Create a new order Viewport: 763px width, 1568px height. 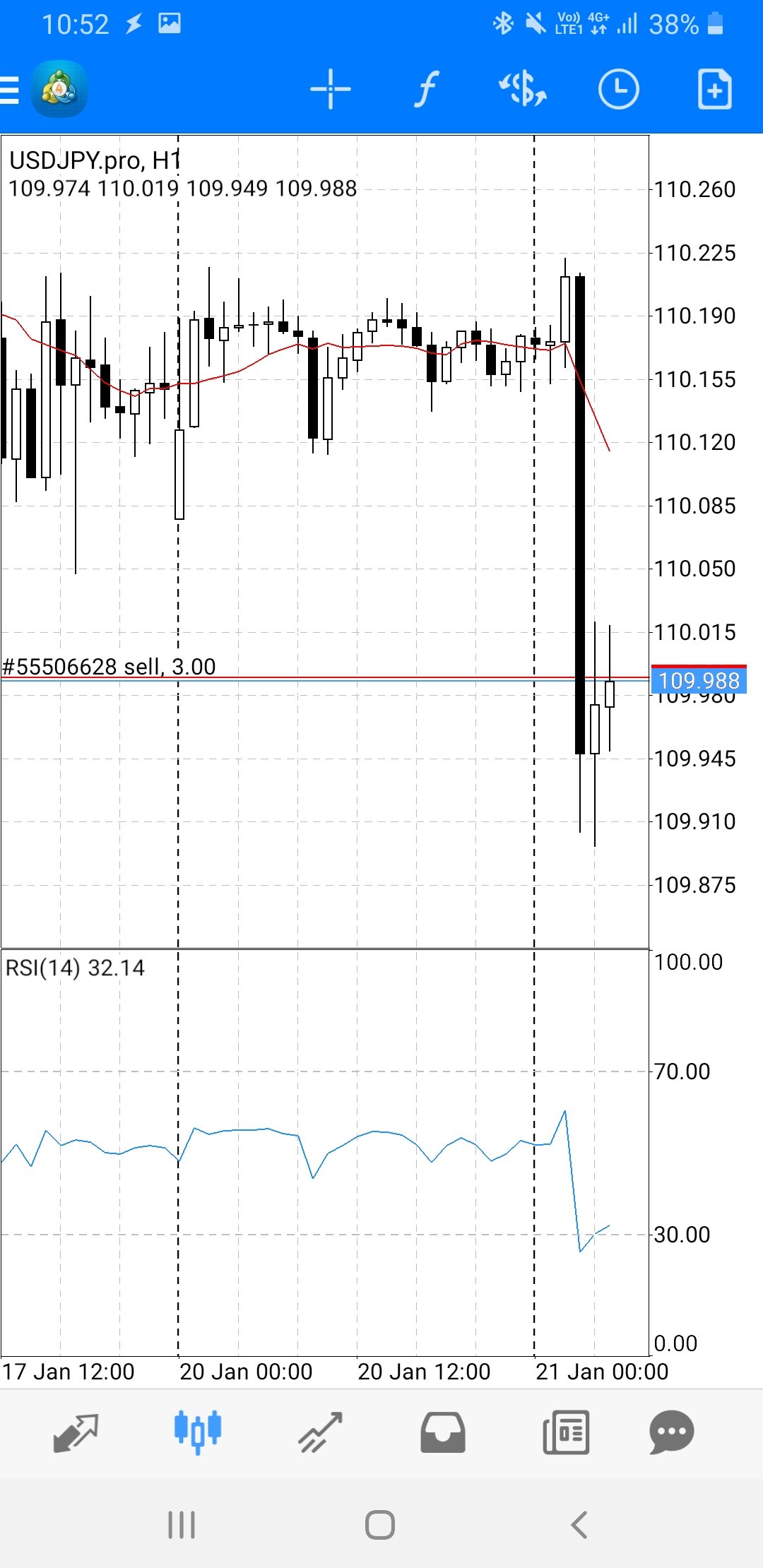pos(714,90)
